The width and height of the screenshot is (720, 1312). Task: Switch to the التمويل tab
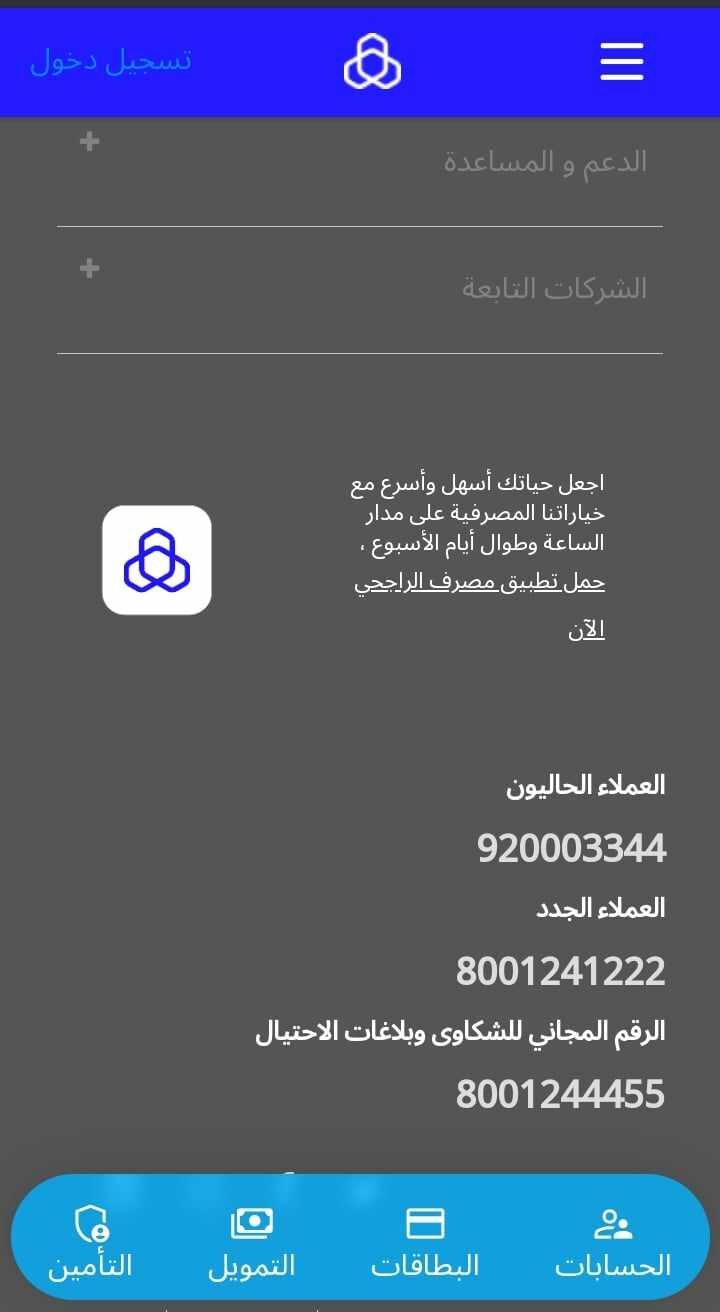tap(252, 1242)
